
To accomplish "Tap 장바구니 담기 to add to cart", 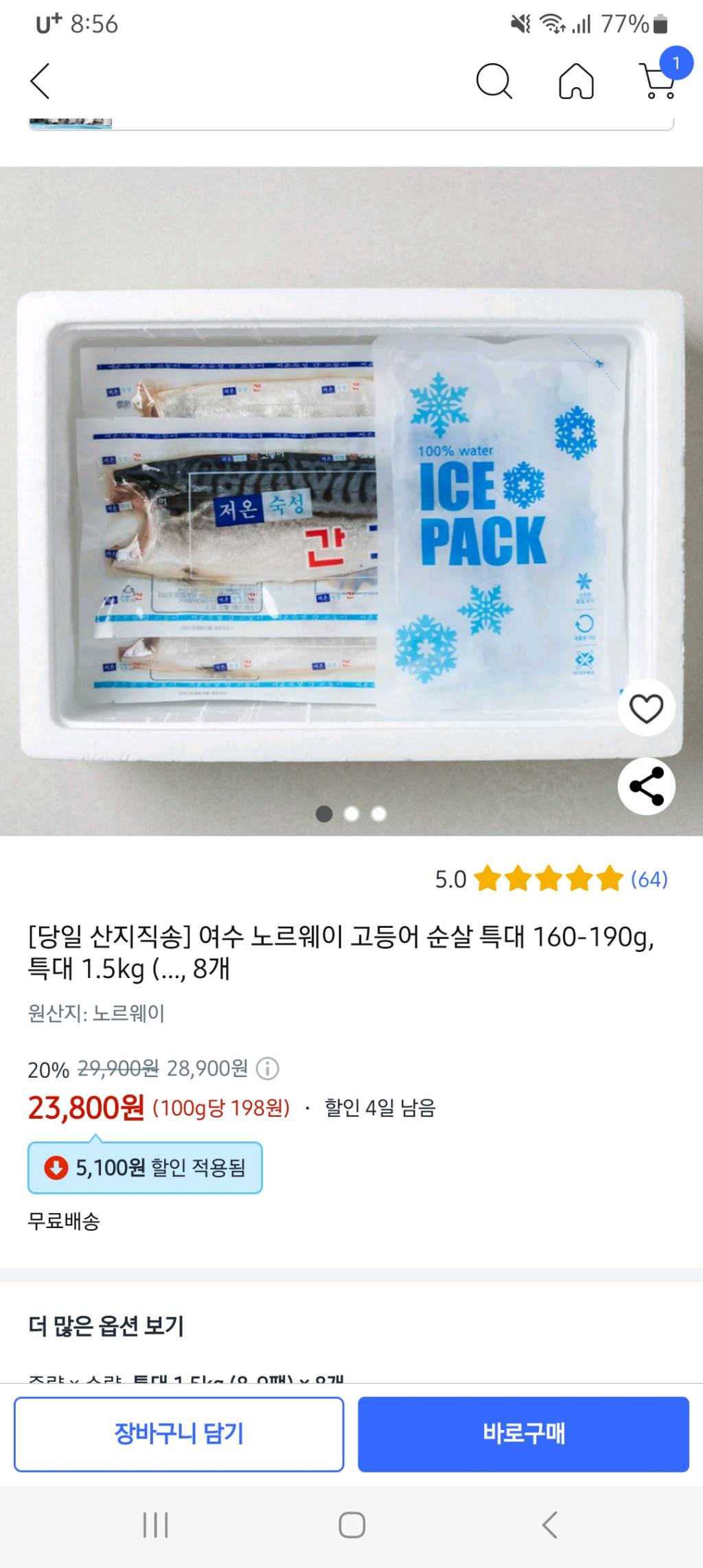I will click(178, 1434).
